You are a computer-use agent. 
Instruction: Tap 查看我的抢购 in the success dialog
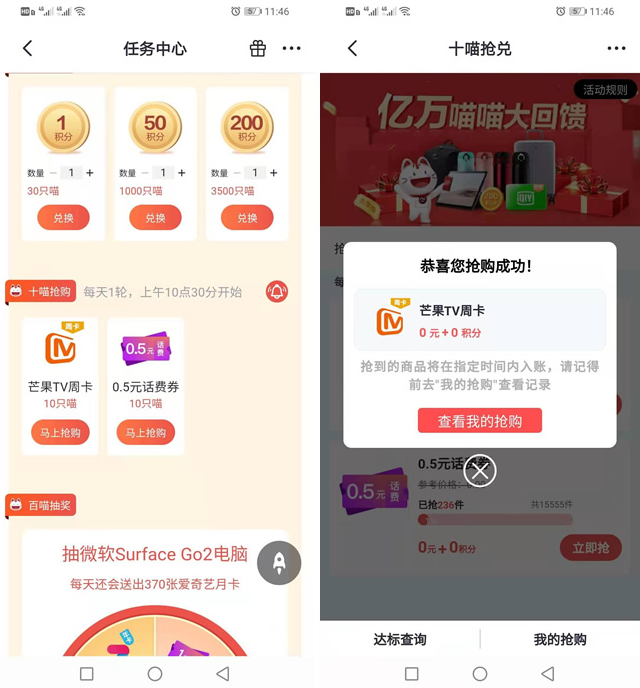tap(480, 421)
